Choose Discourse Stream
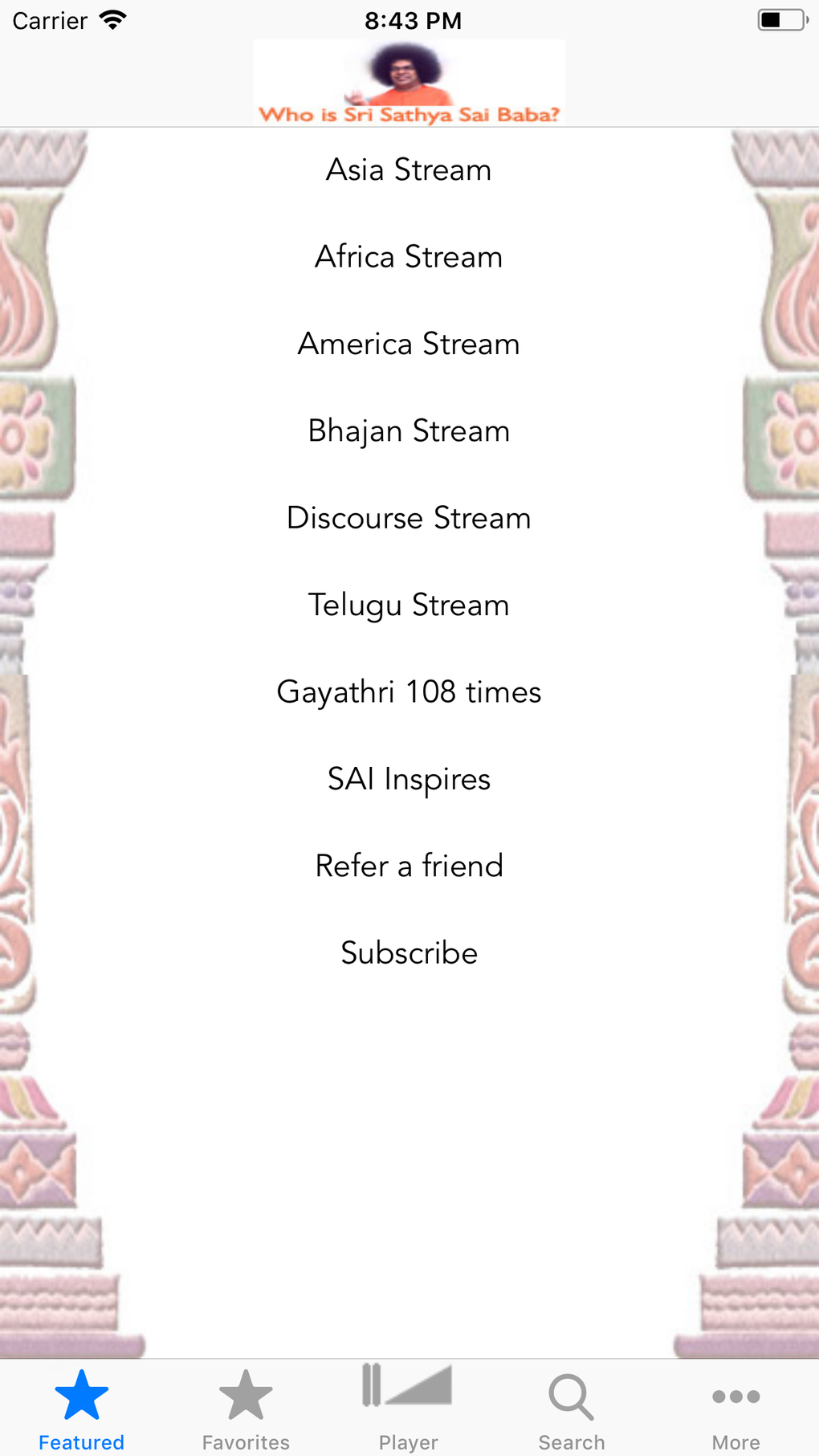The height and width of the screenshot is (1456, 819). pos(409,518)
